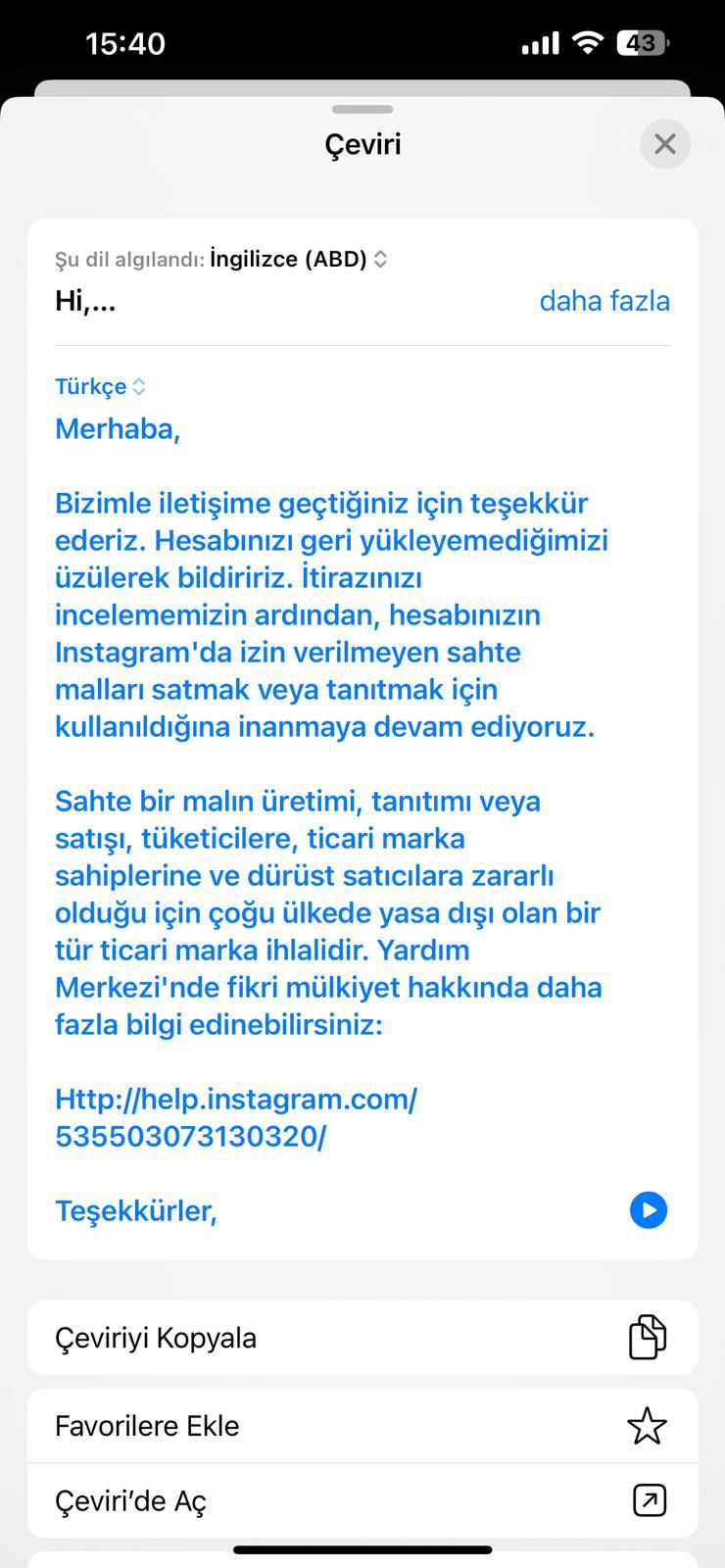
Task: Select Çeviriyi Kopyala
Action: (x=362, y=1338)
